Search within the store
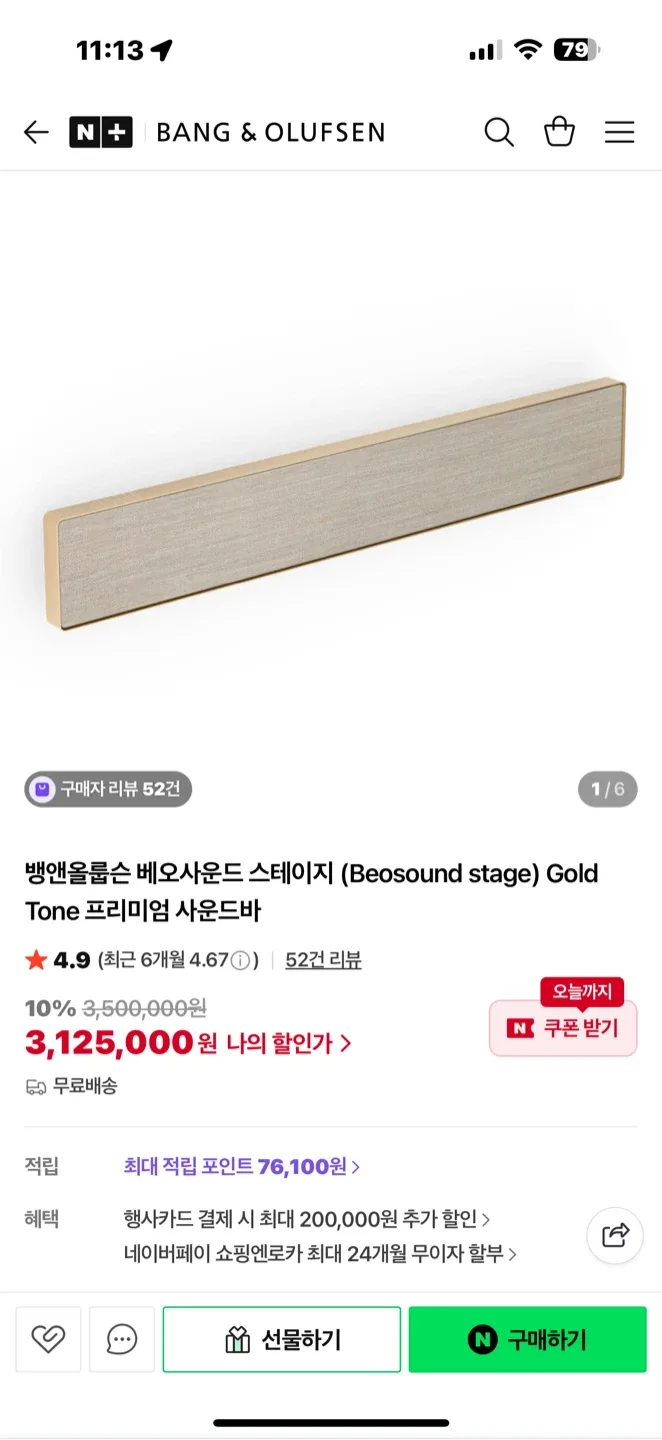The height and width of the screenshot is (1440, 662). point(498,132)
